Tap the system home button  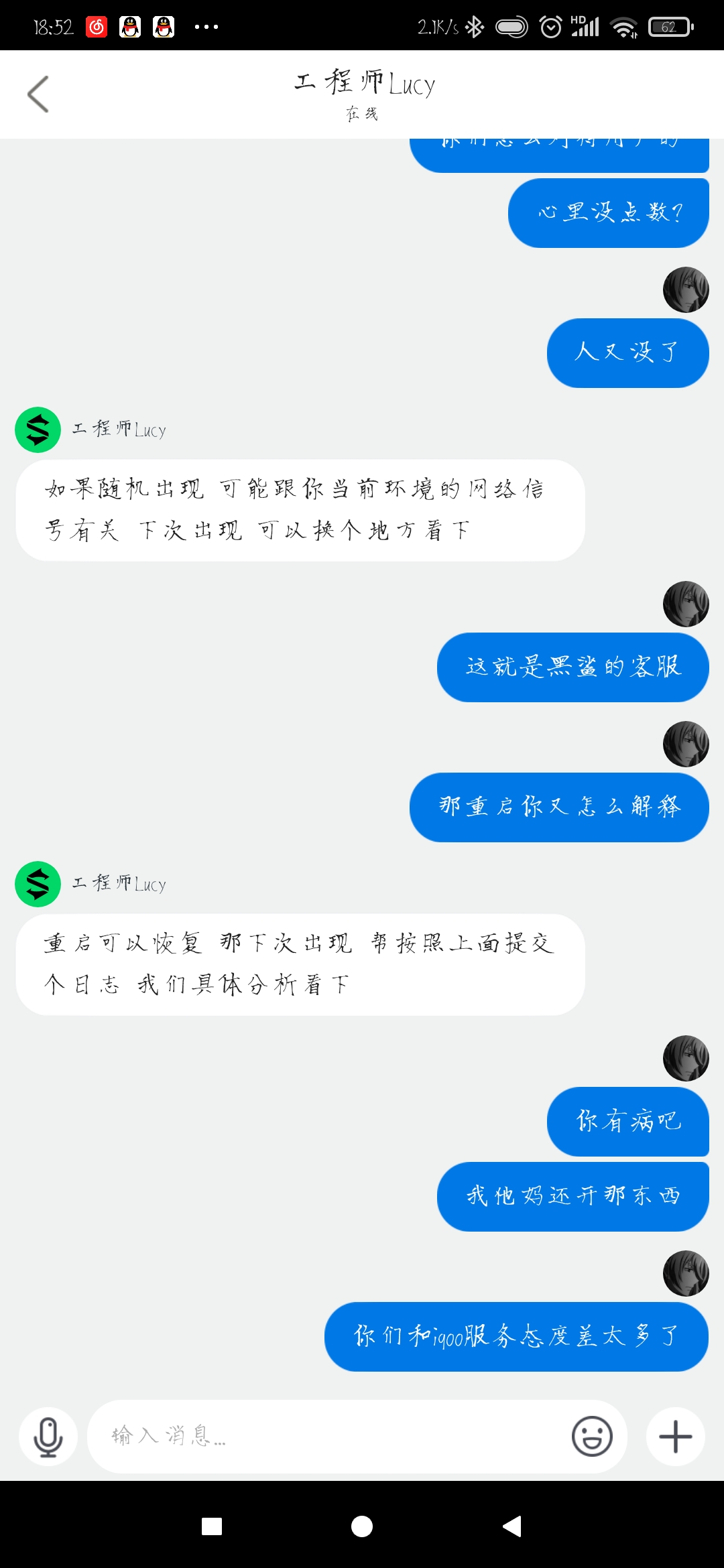pyautogui.click(x=362, y=1526)
